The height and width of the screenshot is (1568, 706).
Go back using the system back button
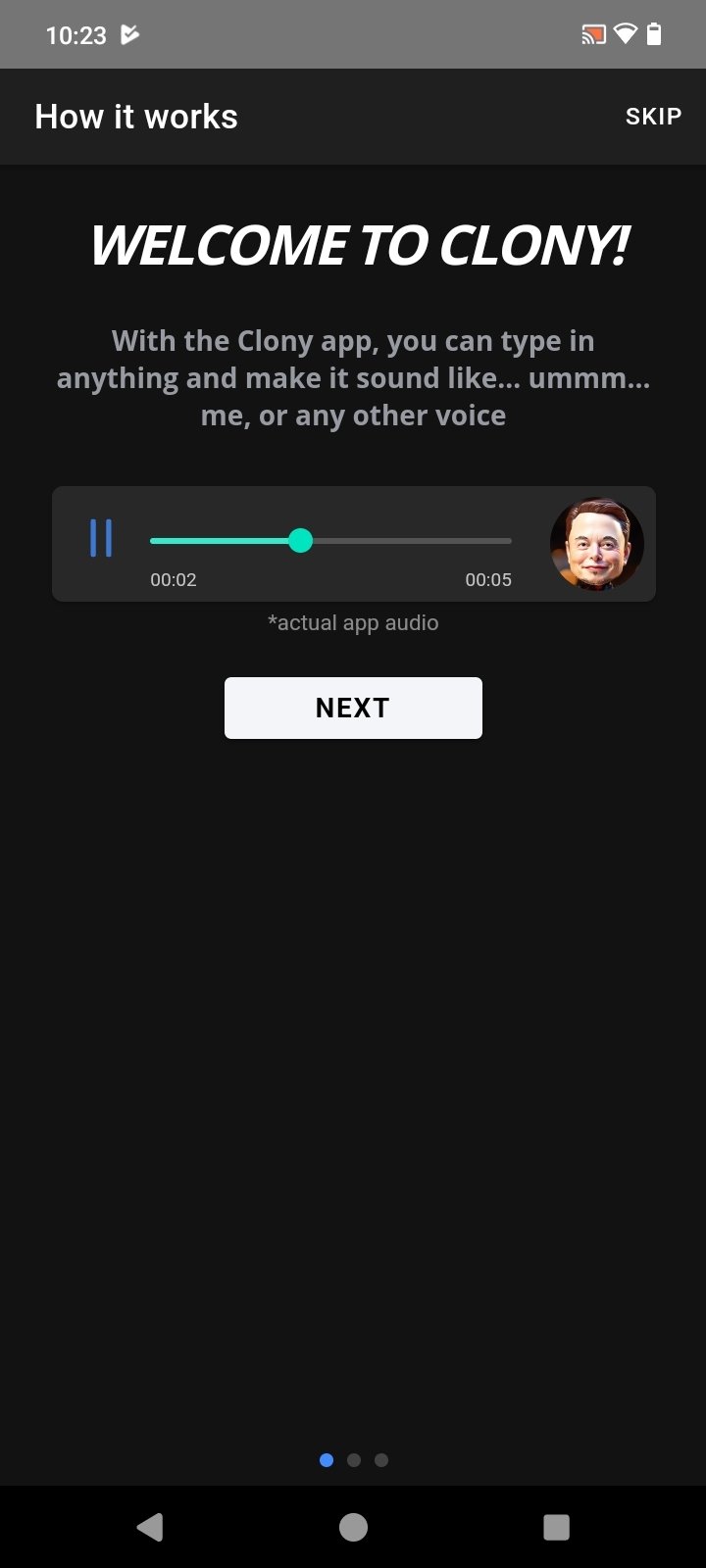[150, 1527]
